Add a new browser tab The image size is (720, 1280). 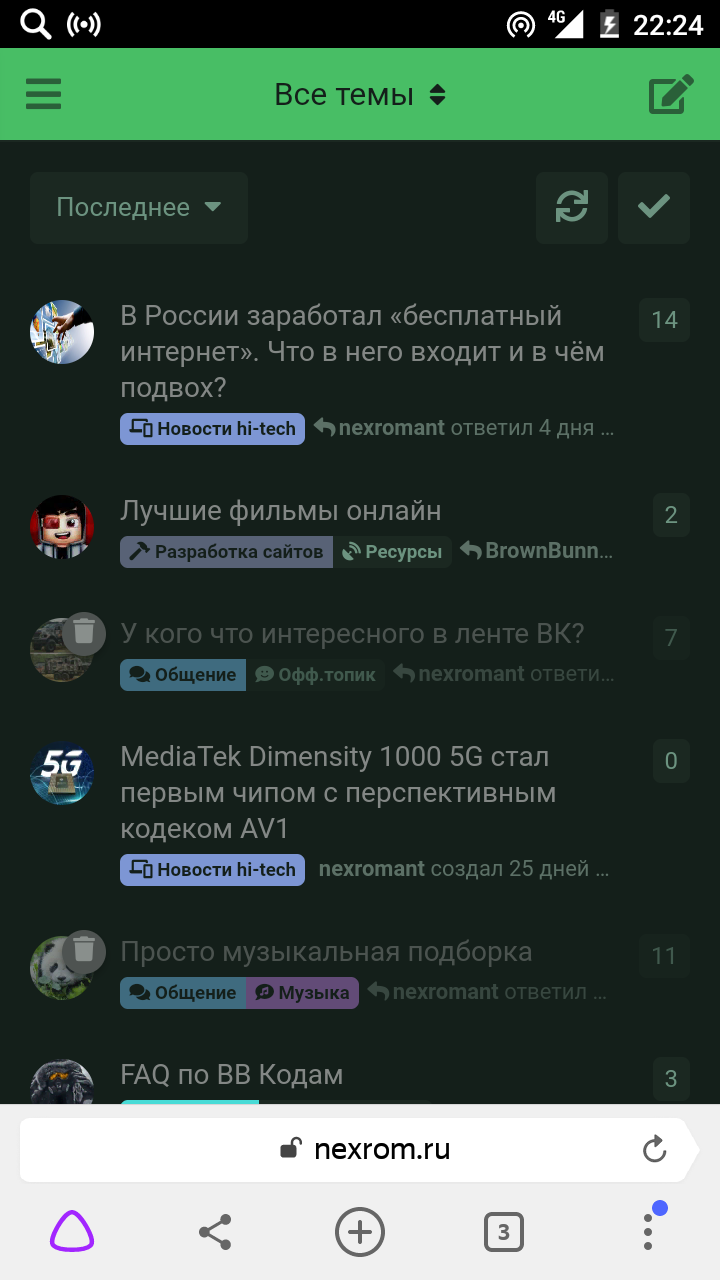[360, 1232]
